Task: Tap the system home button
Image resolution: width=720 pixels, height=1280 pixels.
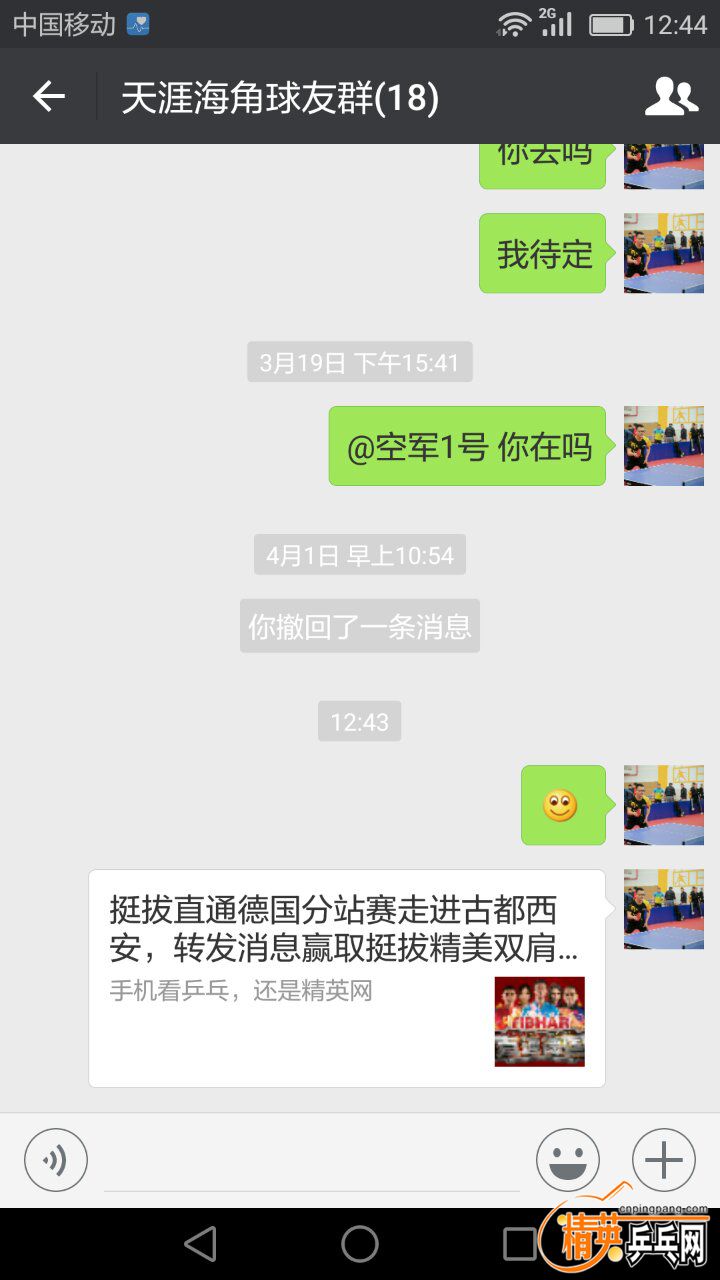Action: pos(360,1244)
